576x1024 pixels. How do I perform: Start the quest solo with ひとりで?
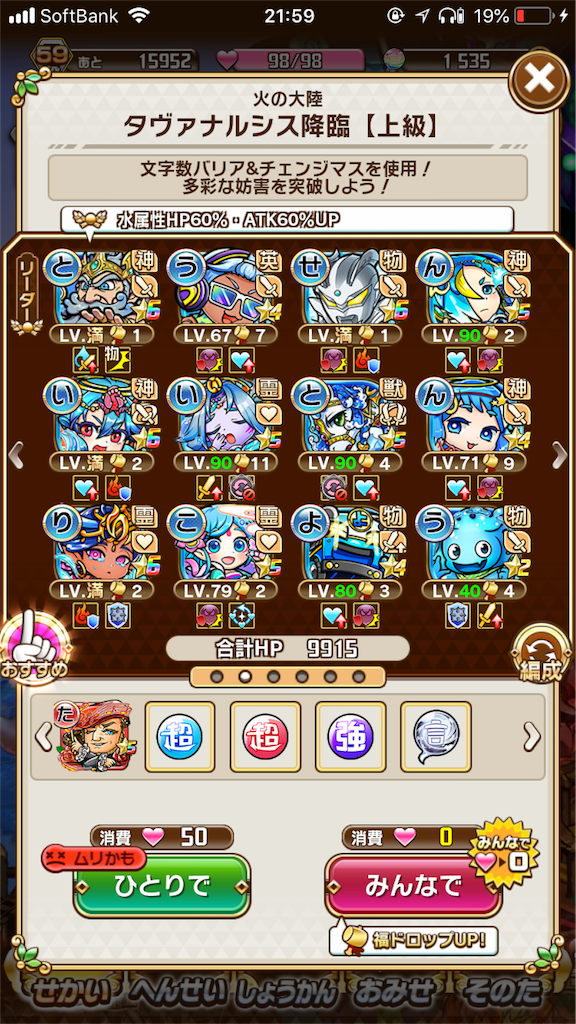click(x=161, y=886)
